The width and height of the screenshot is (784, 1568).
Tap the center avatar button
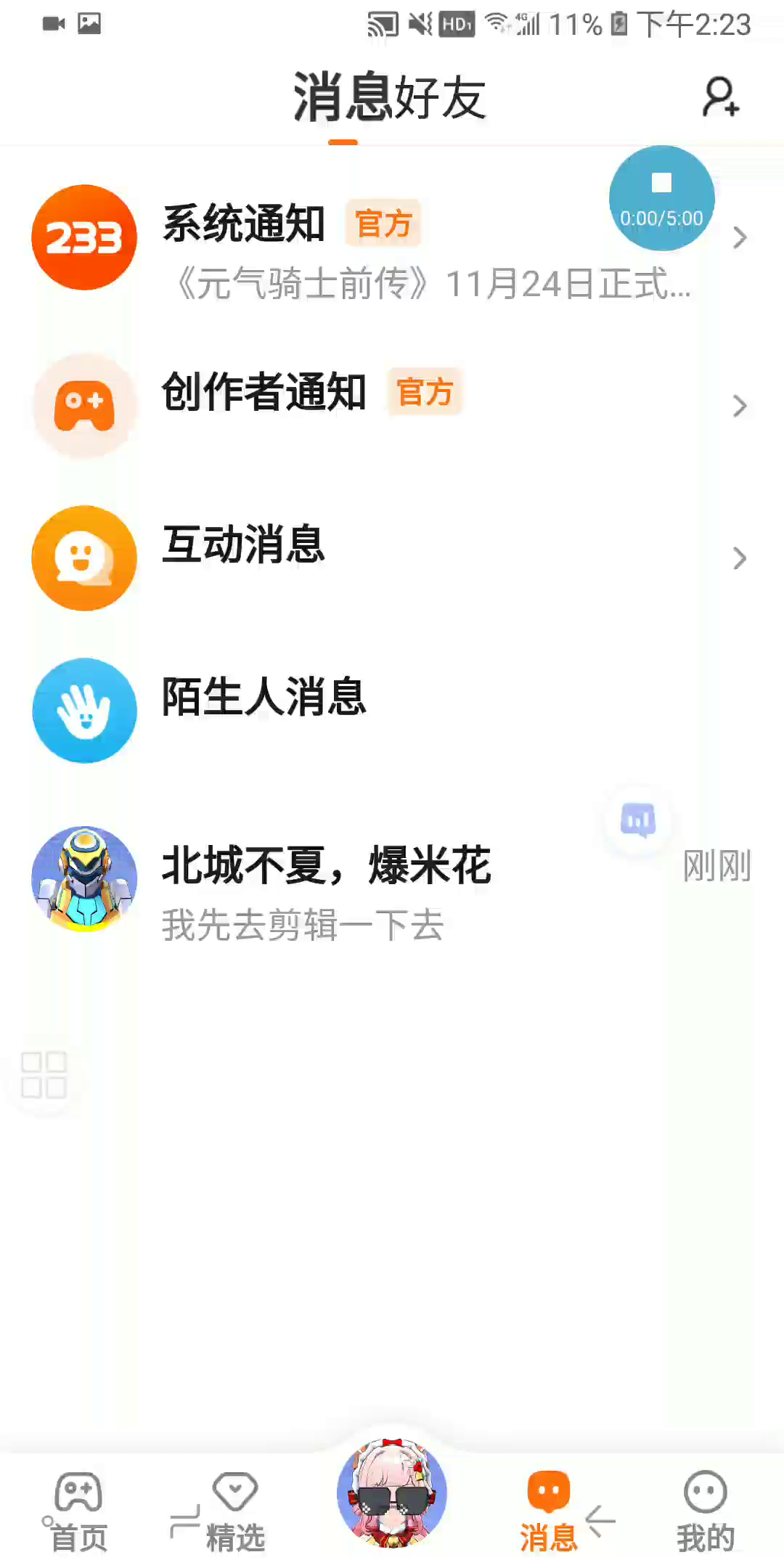392,1493
